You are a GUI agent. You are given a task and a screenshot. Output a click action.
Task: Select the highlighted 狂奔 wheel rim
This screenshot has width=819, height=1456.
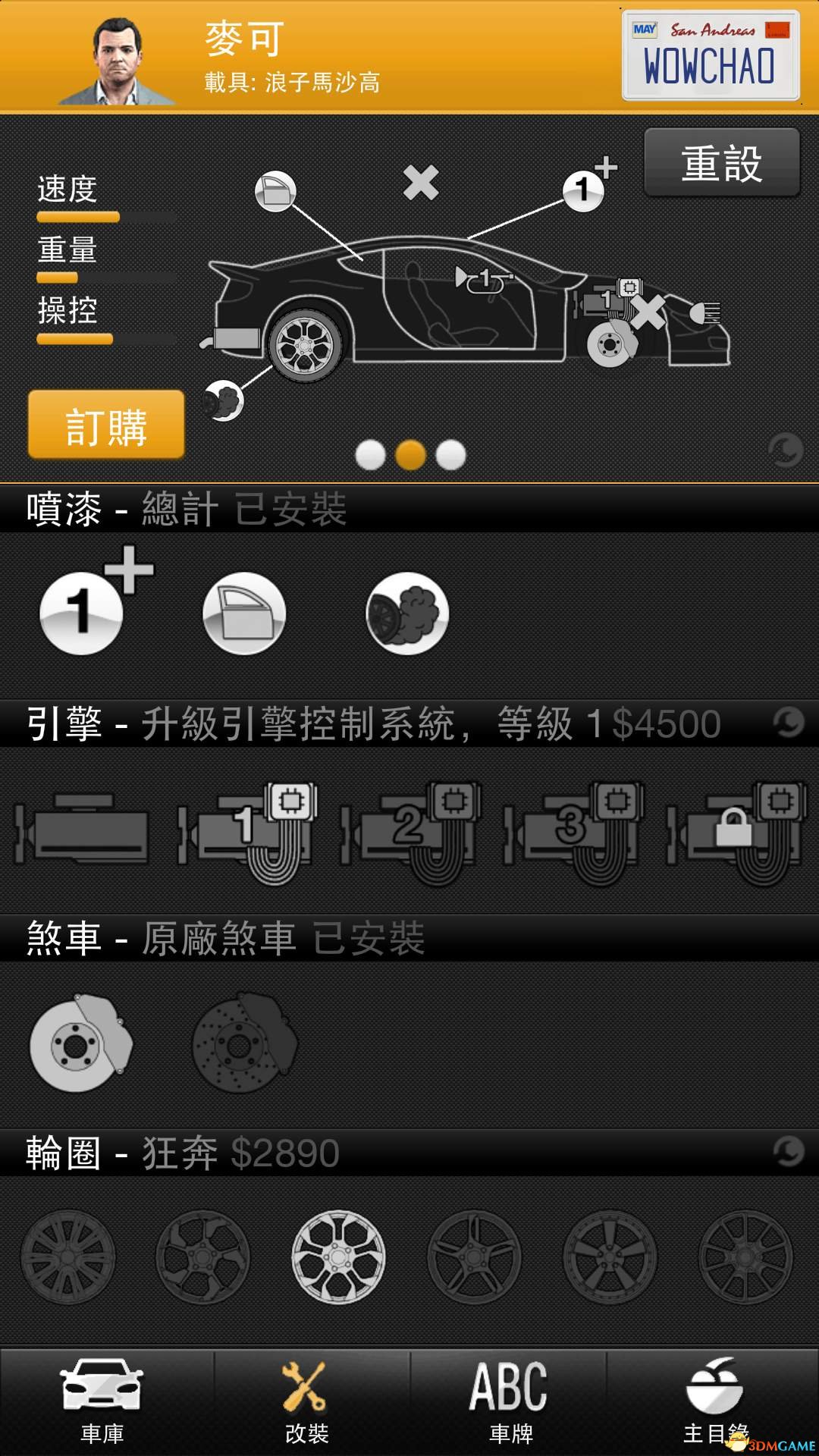click(x=338, y=1257)
